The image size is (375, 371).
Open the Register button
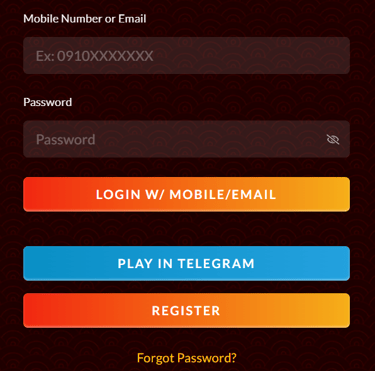point(186,310)
